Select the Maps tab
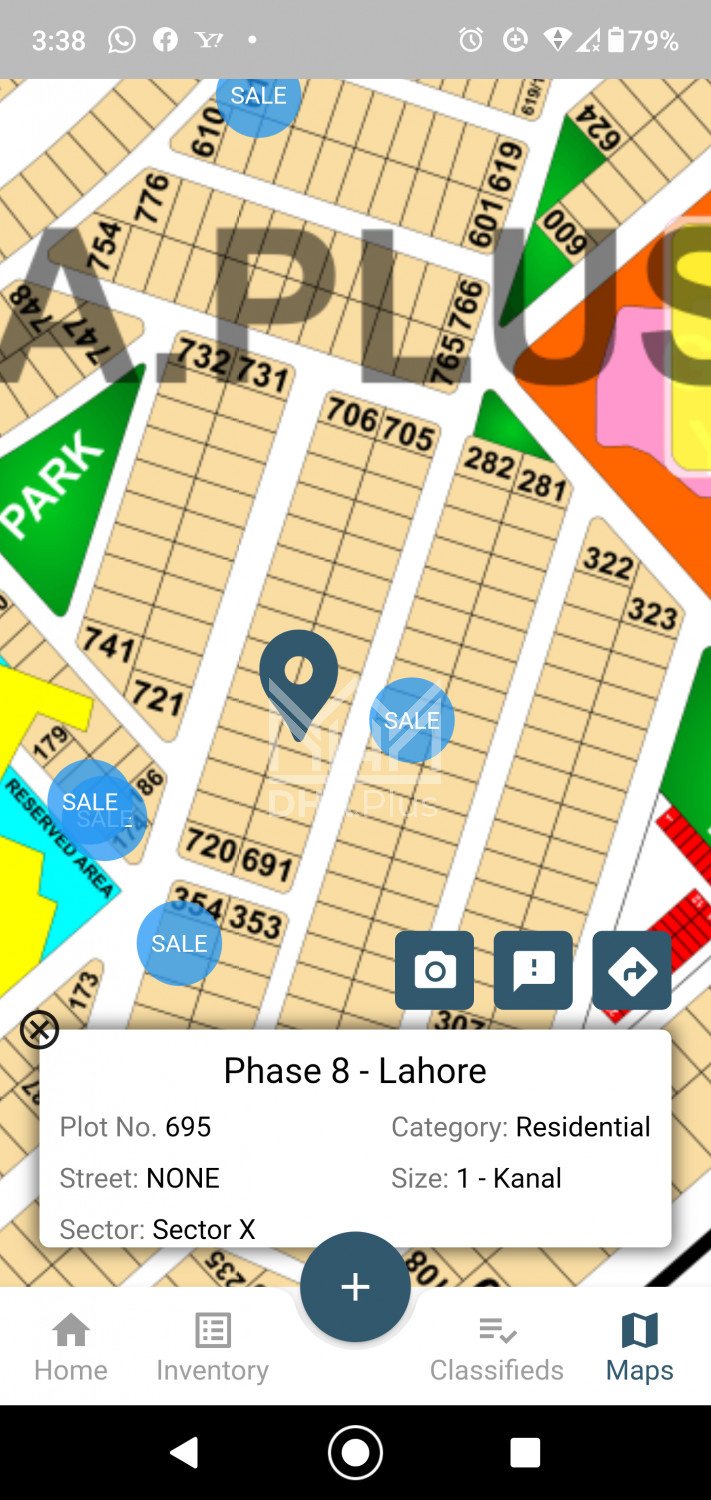 tap(639, 1347)
